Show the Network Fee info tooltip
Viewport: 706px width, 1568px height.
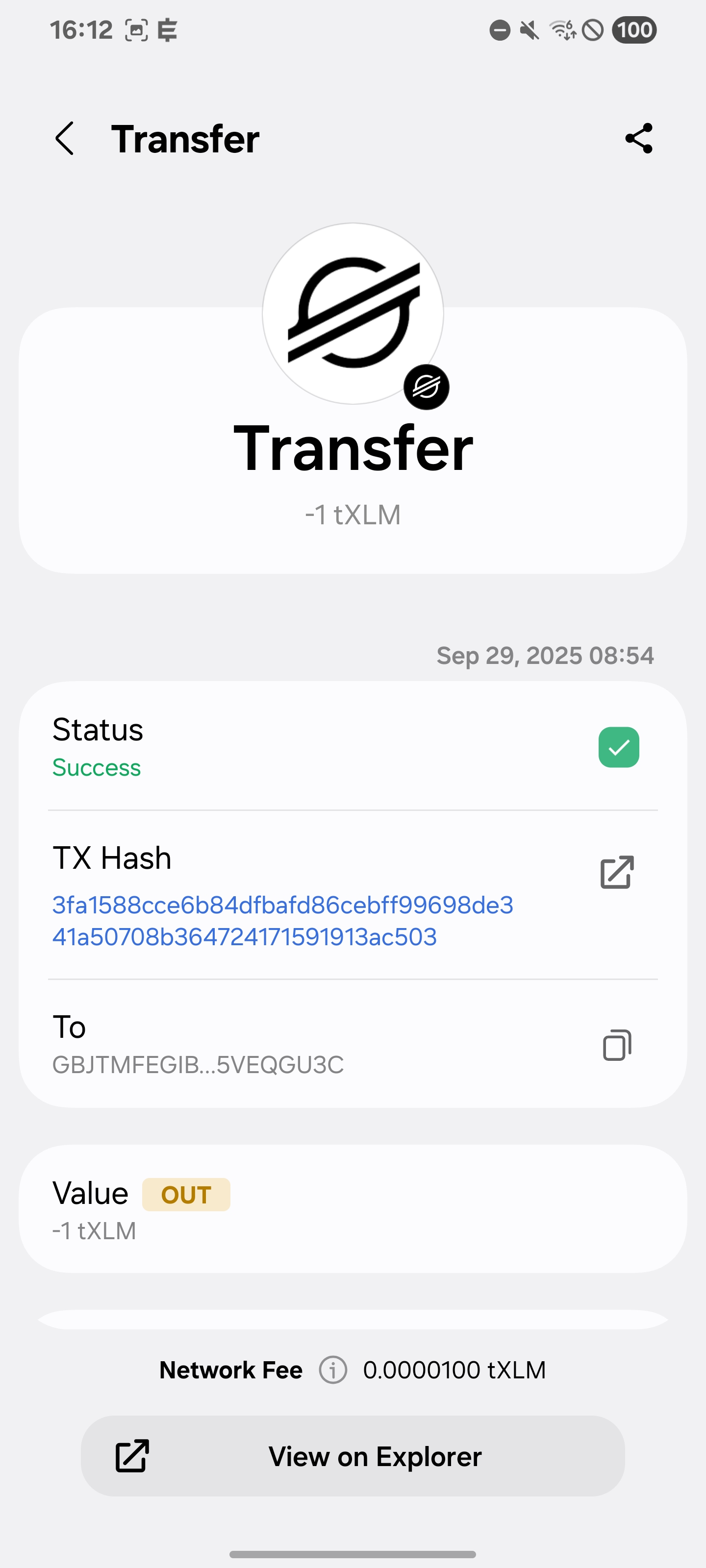coord(332,1370)
